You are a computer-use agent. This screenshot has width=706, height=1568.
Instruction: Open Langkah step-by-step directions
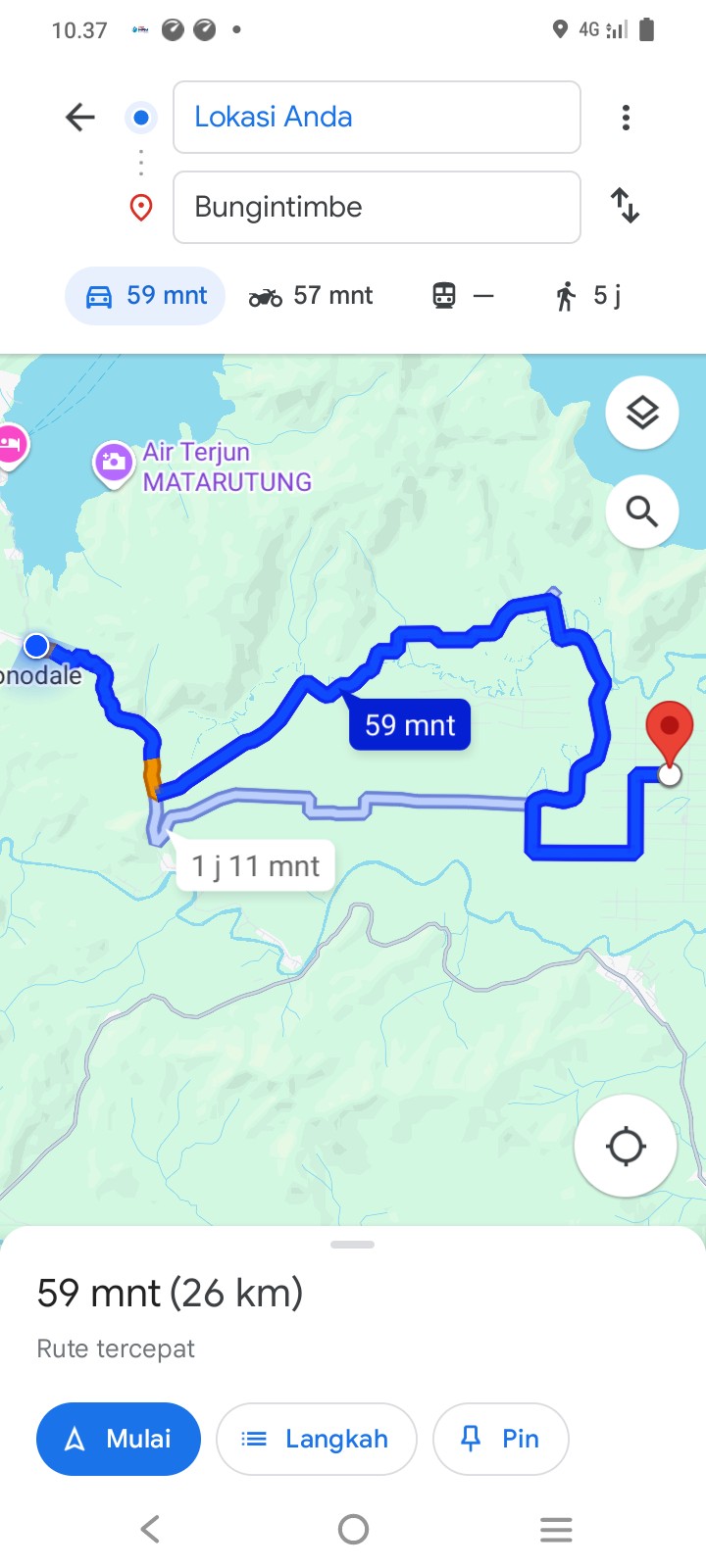tap(316, 1439)
